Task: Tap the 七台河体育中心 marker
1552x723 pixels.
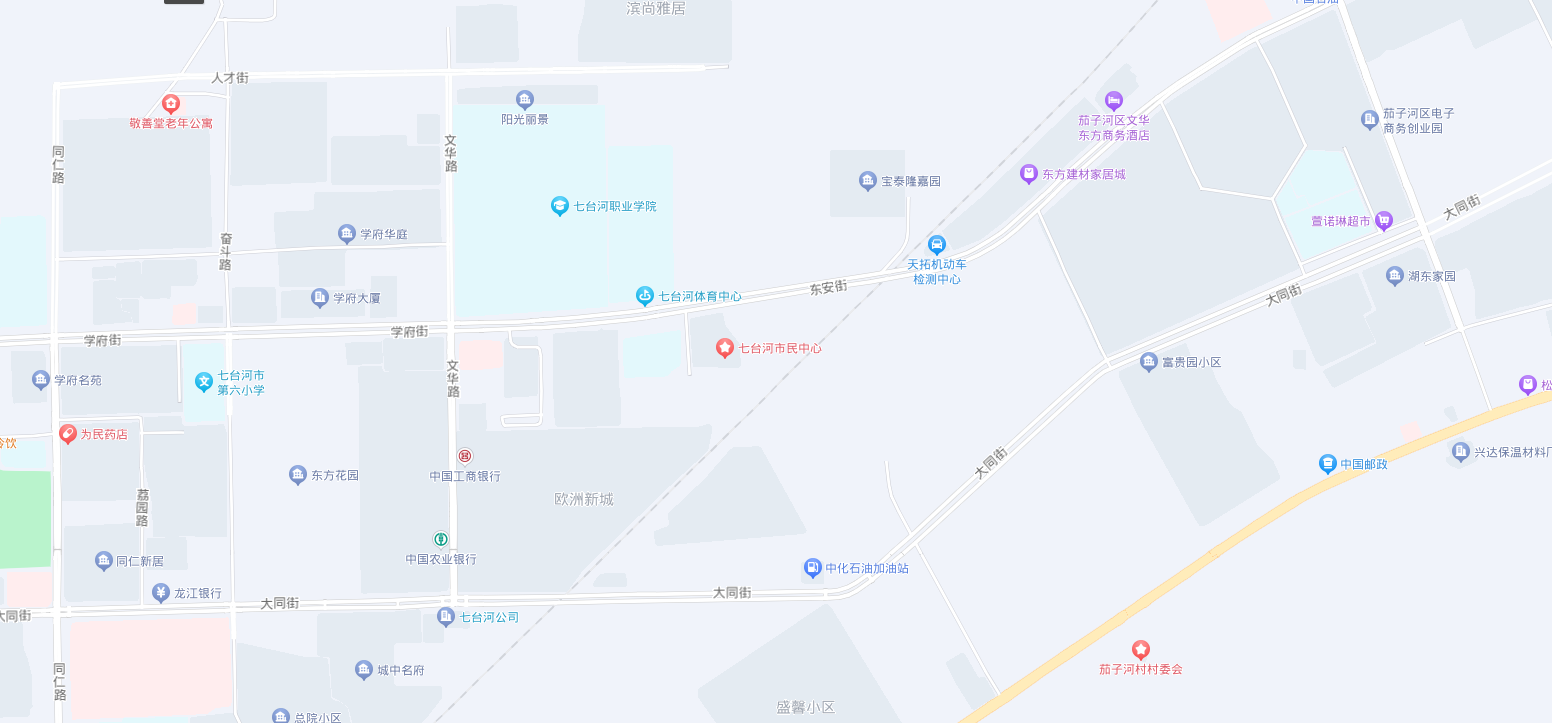Action: 646,296
